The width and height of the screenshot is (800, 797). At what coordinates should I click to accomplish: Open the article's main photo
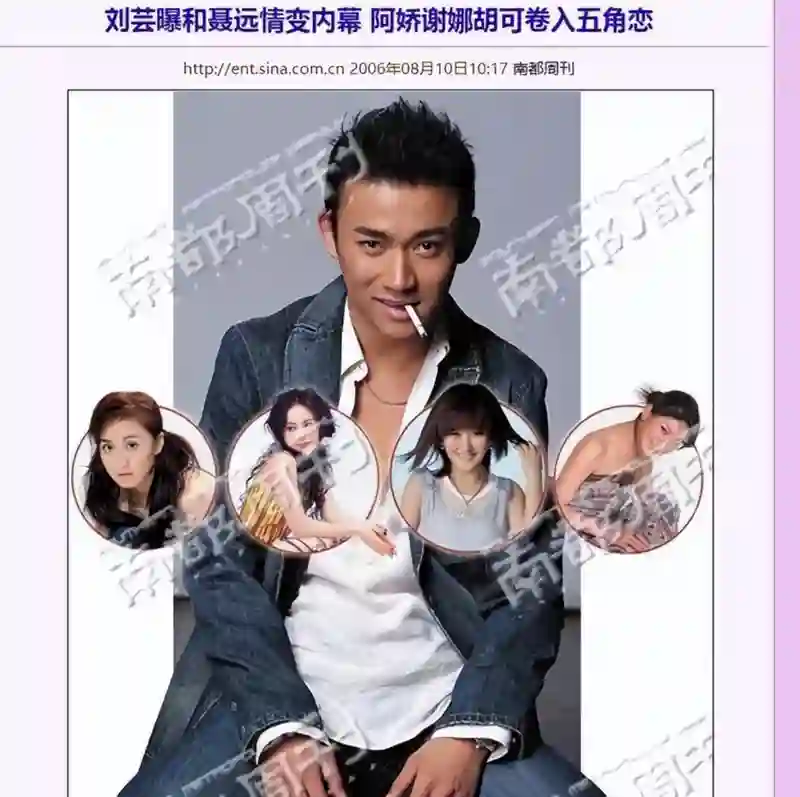click(x=390, y=440)
